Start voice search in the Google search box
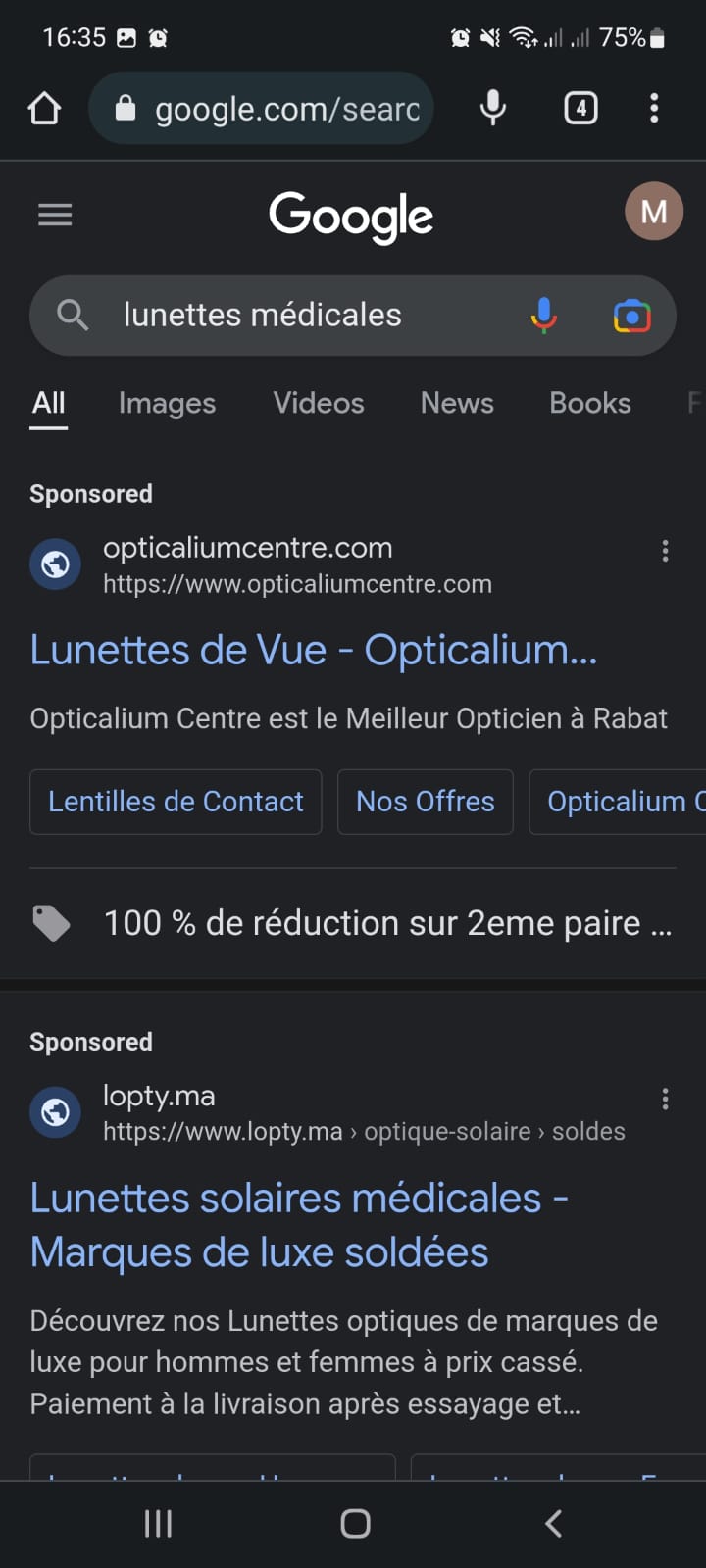 point(544,316)
